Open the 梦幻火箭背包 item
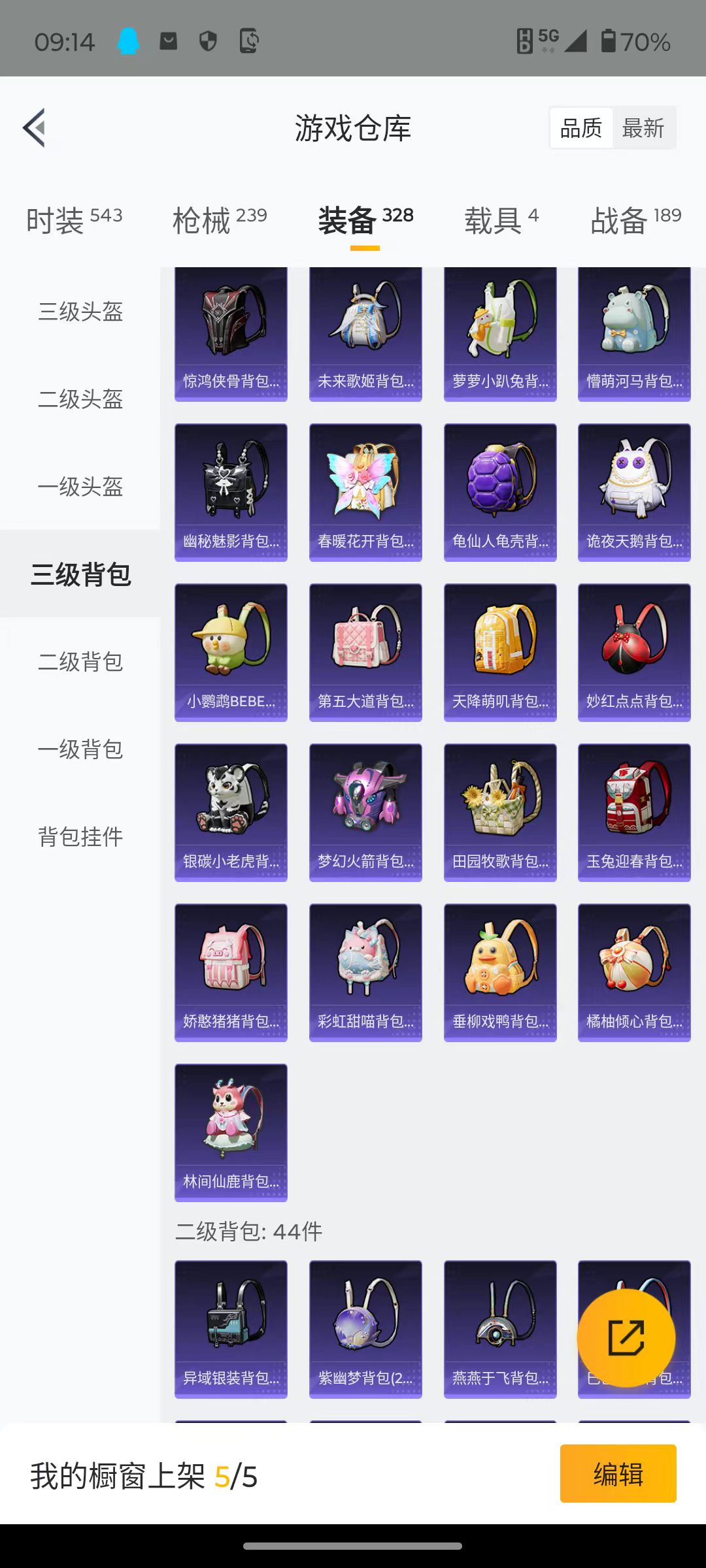Image resolution: width=706 pixels, height=1568 pixels. [365, 812]
